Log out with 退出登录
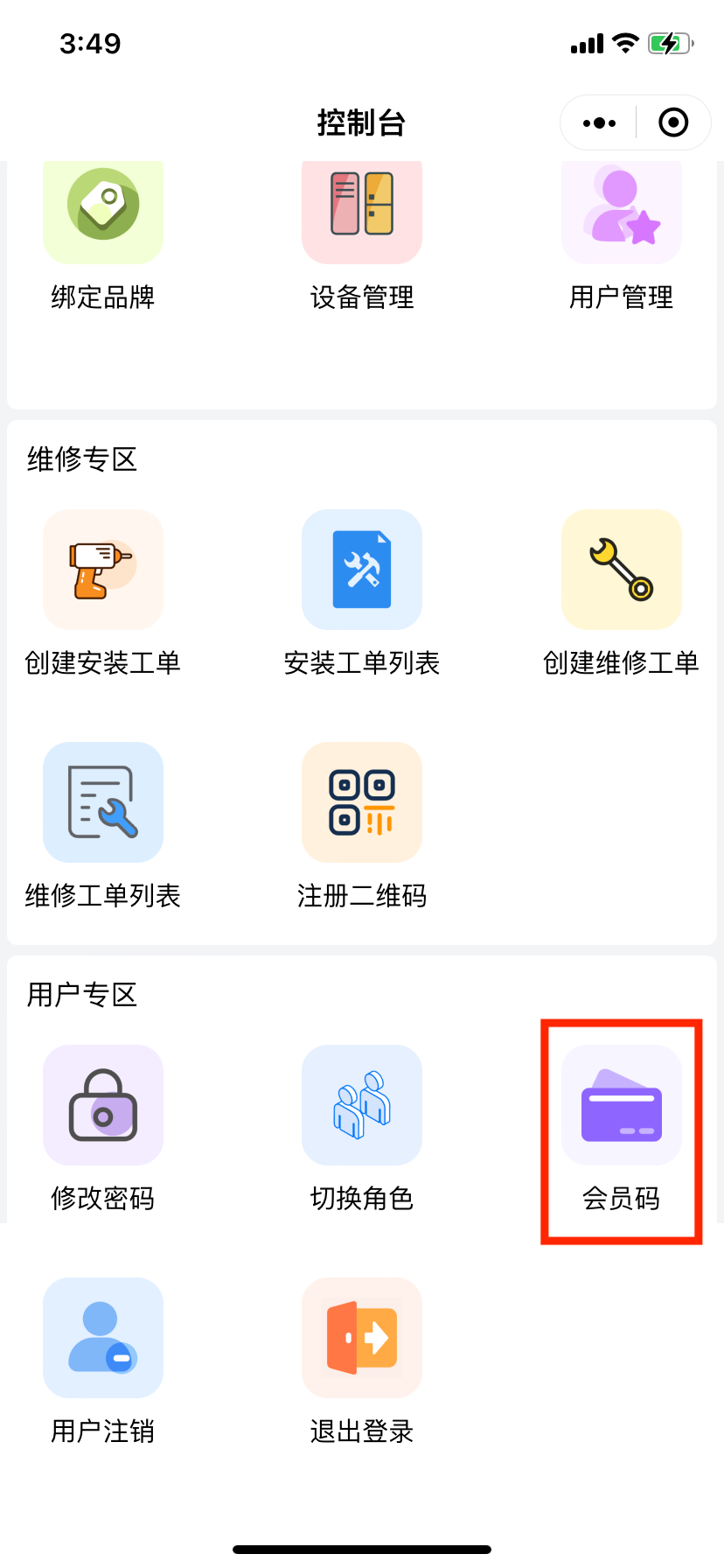 tap(362, 1338)
